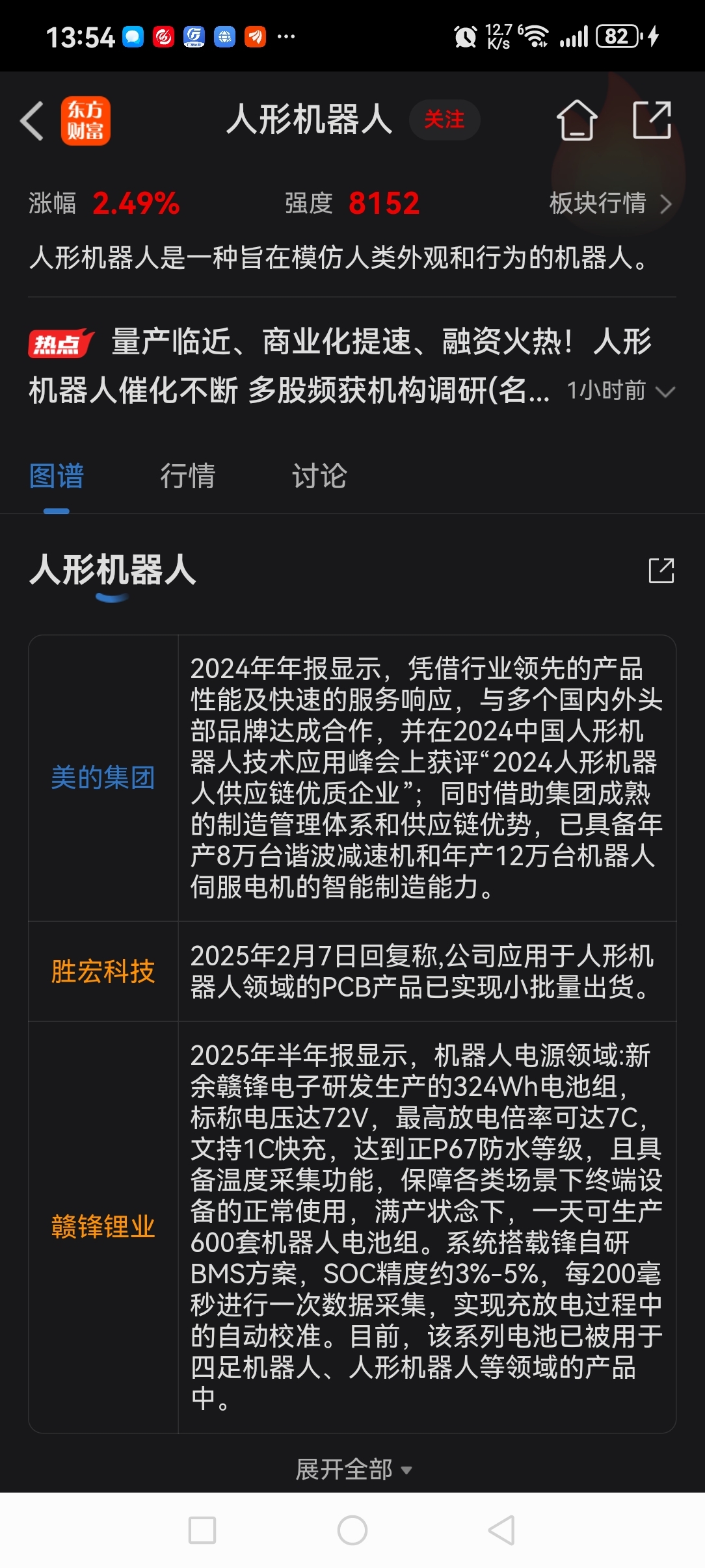Follow the sector with 关注 button
Viewport: 705px width, 1568px height.
(444, 120)
